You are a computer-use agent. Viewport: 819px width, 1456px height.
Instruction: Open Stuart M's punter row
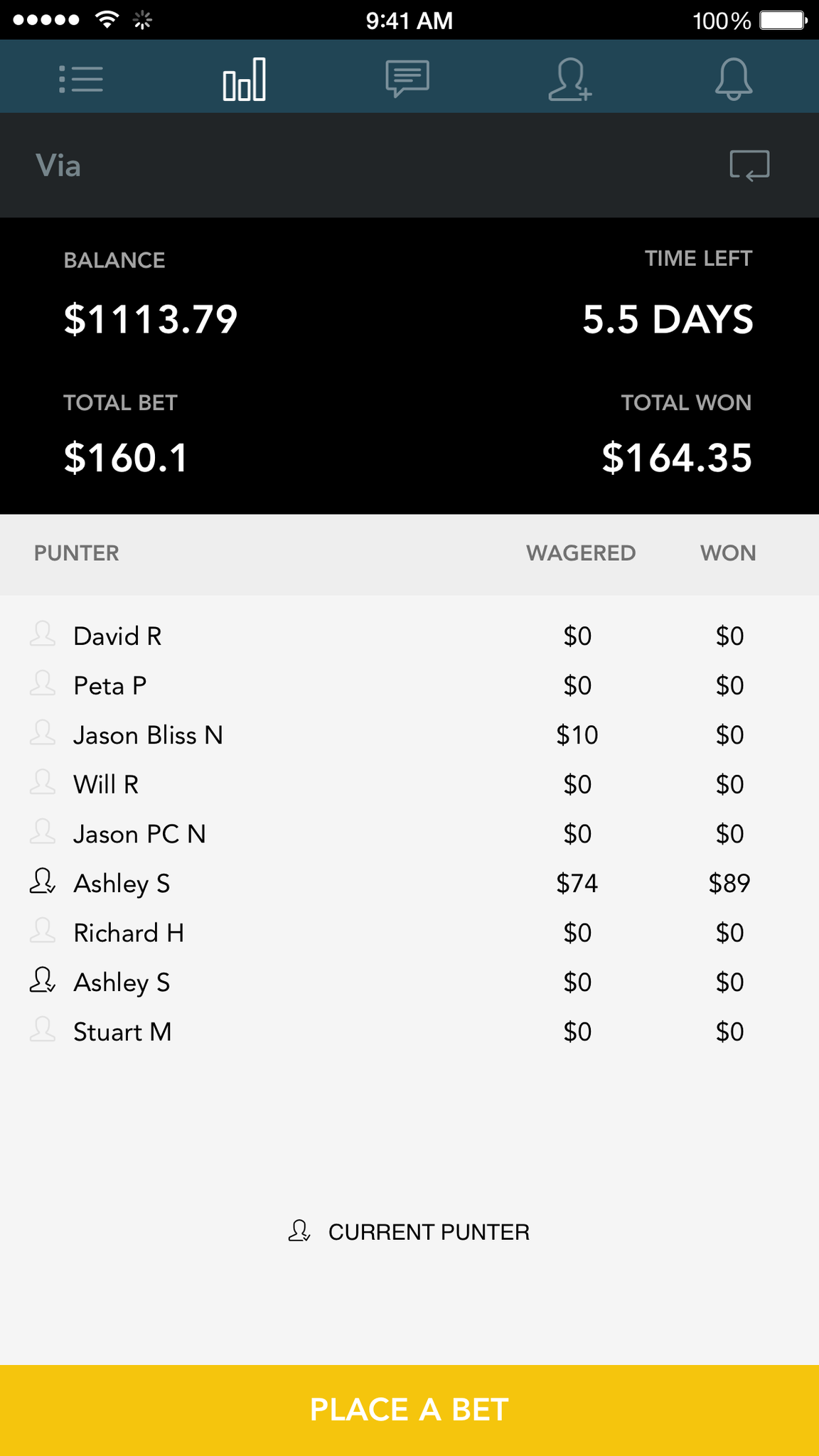tap(409, 1032)
